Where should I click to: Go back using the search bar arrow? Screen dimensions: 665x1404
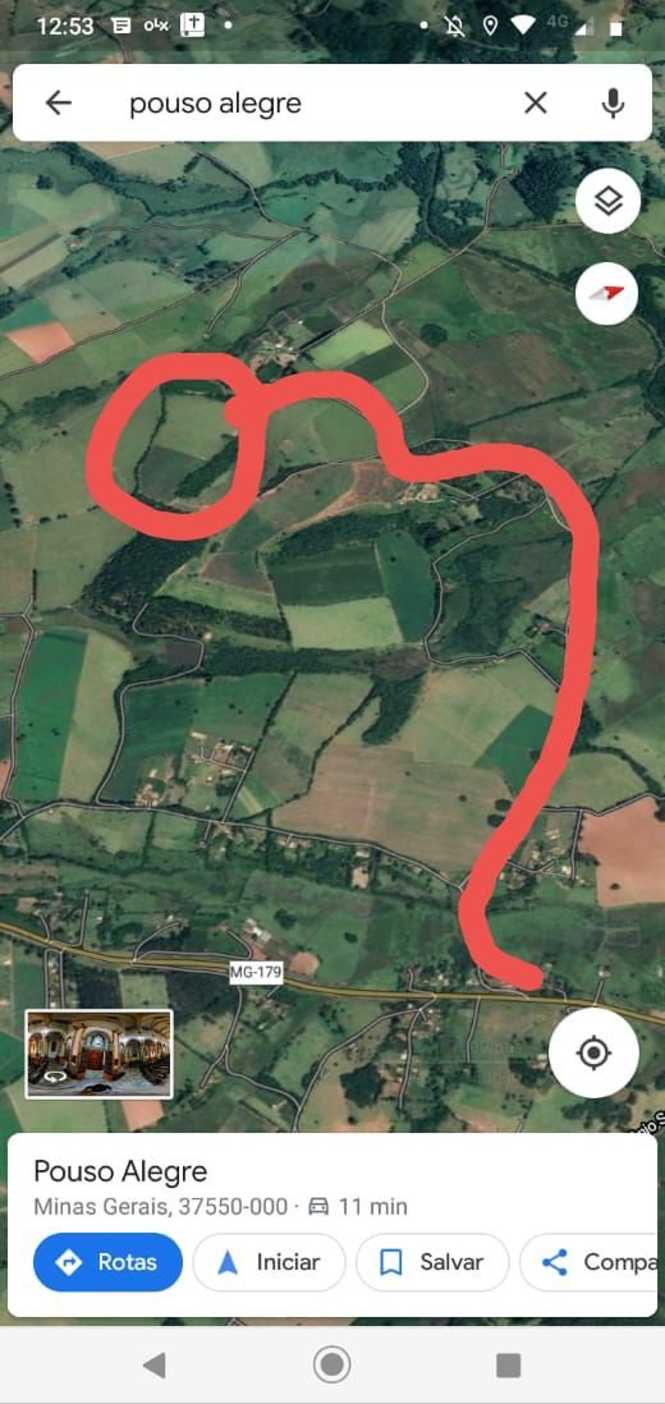(59, 102)
